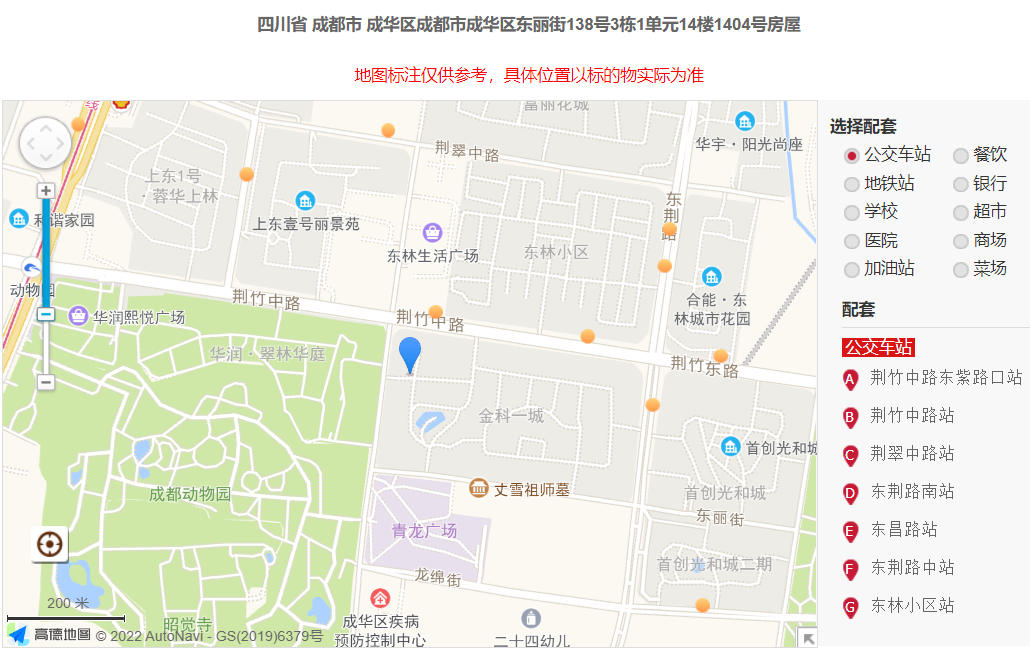
Task: Choose 医院 in facility options
Action: click(x=852, y=241)
